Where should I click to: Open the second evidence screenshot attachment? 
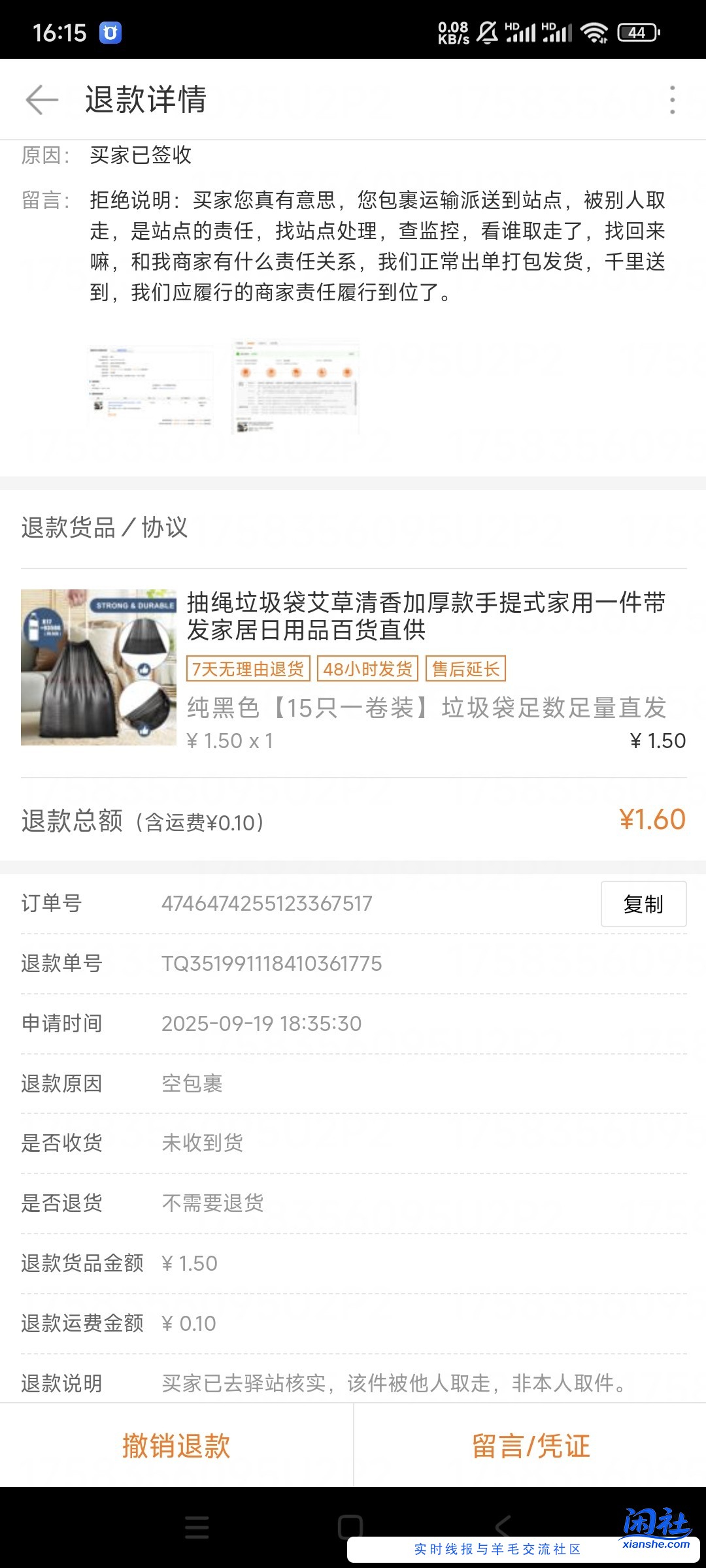point(294,387)
